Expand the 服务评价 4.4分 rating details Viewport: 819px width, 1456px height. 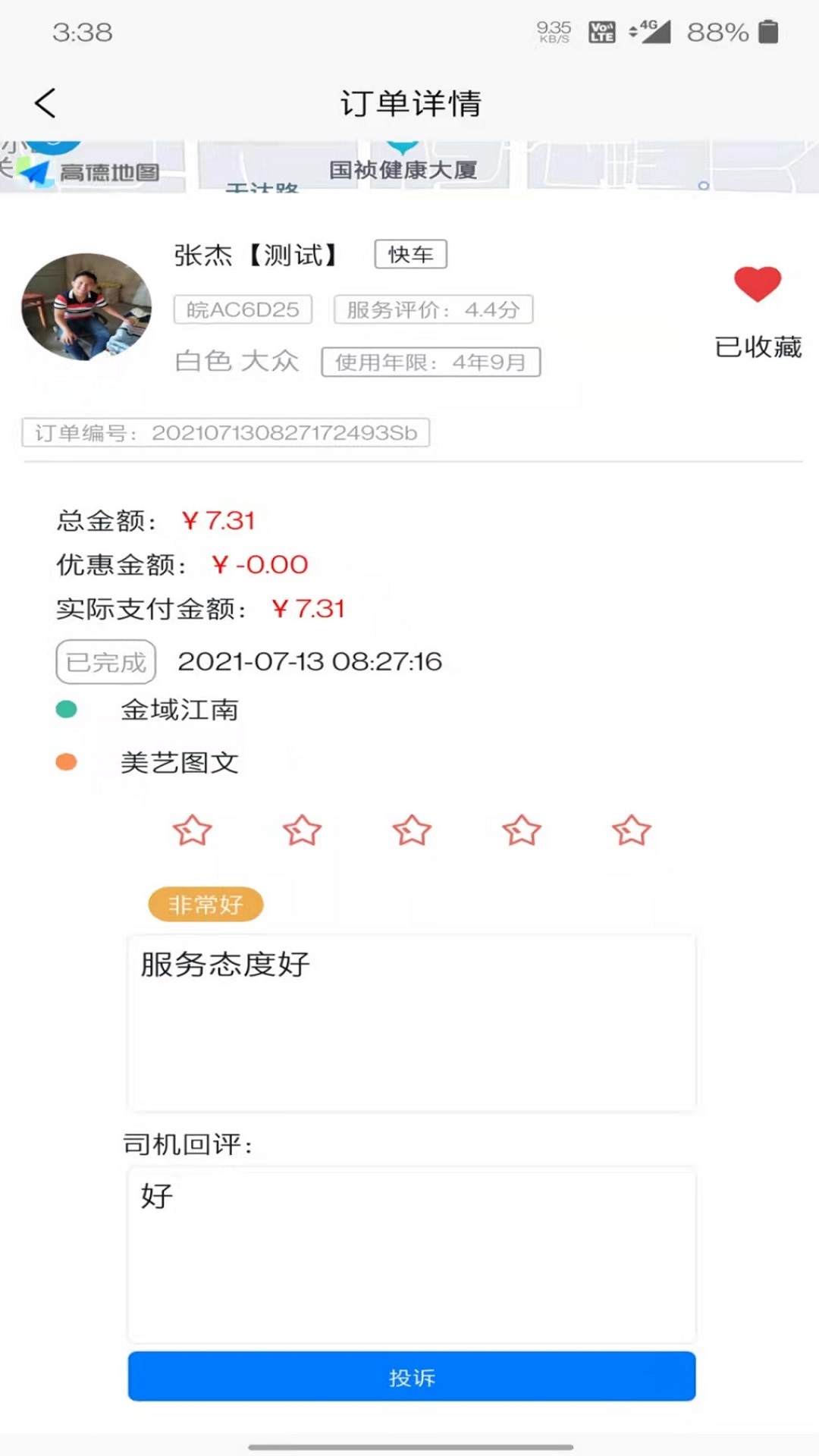(432, 309)
